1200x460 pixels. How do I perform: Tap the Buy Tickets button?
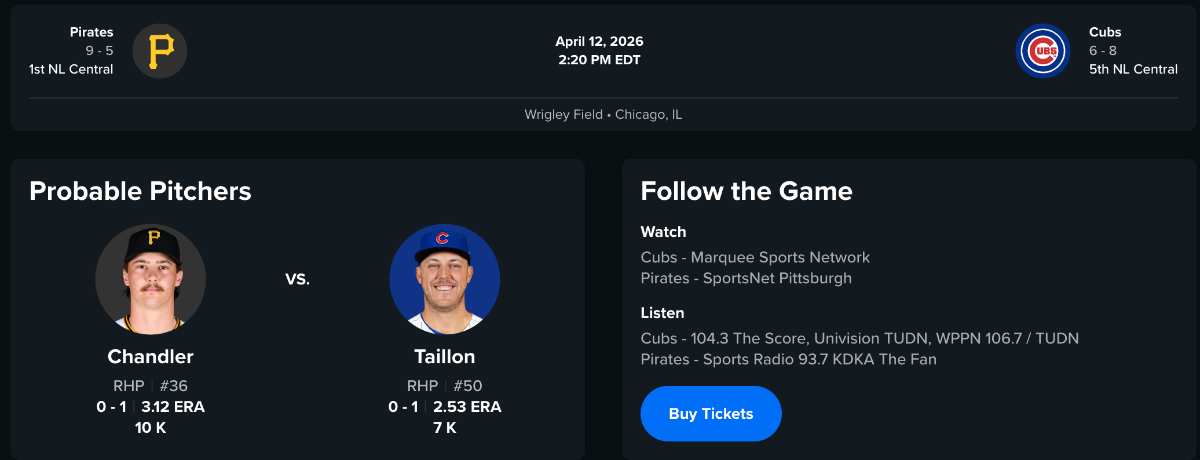711,414
